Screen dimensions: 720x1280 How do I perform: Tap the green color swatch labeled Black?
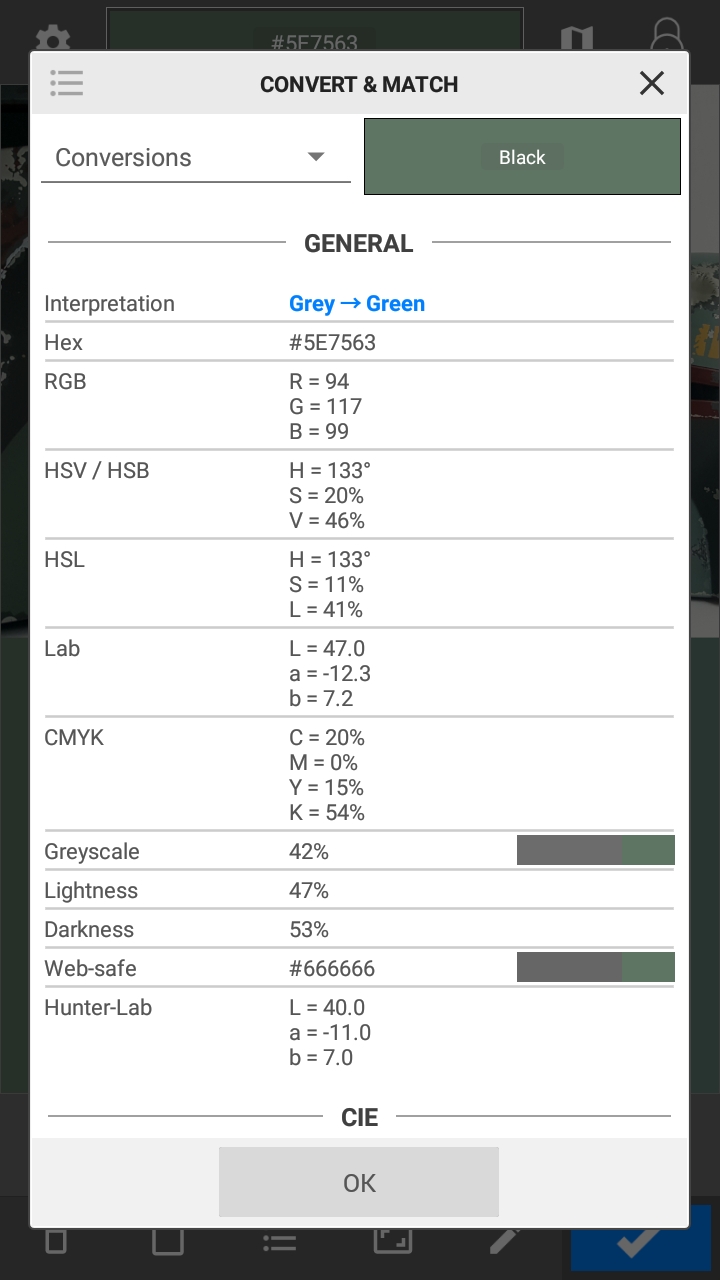(x=522, y=157)
